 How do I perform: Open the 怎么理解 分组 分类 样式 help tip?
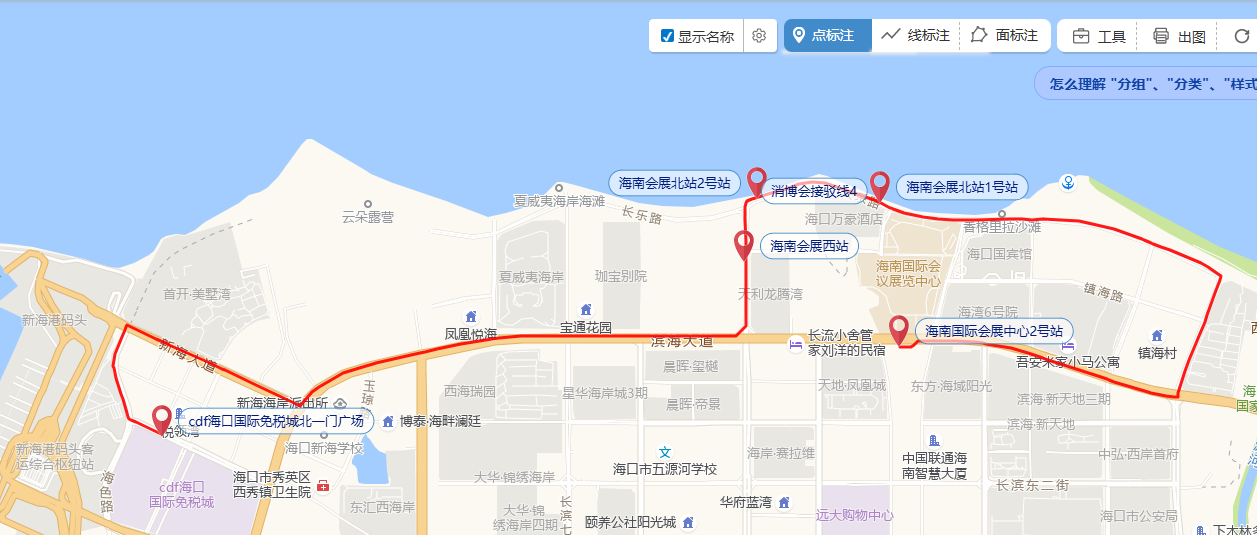click(x=1150, y=85)
